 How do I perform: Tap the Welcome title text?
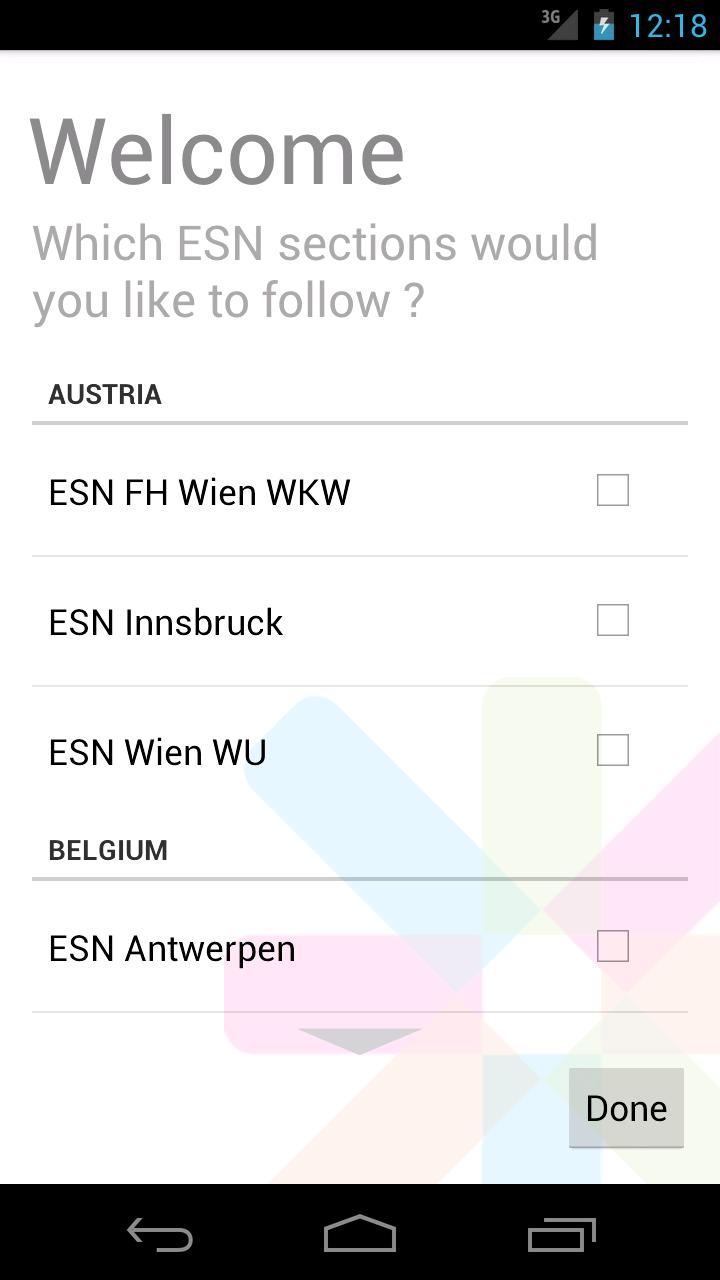[x=216, y=150]
